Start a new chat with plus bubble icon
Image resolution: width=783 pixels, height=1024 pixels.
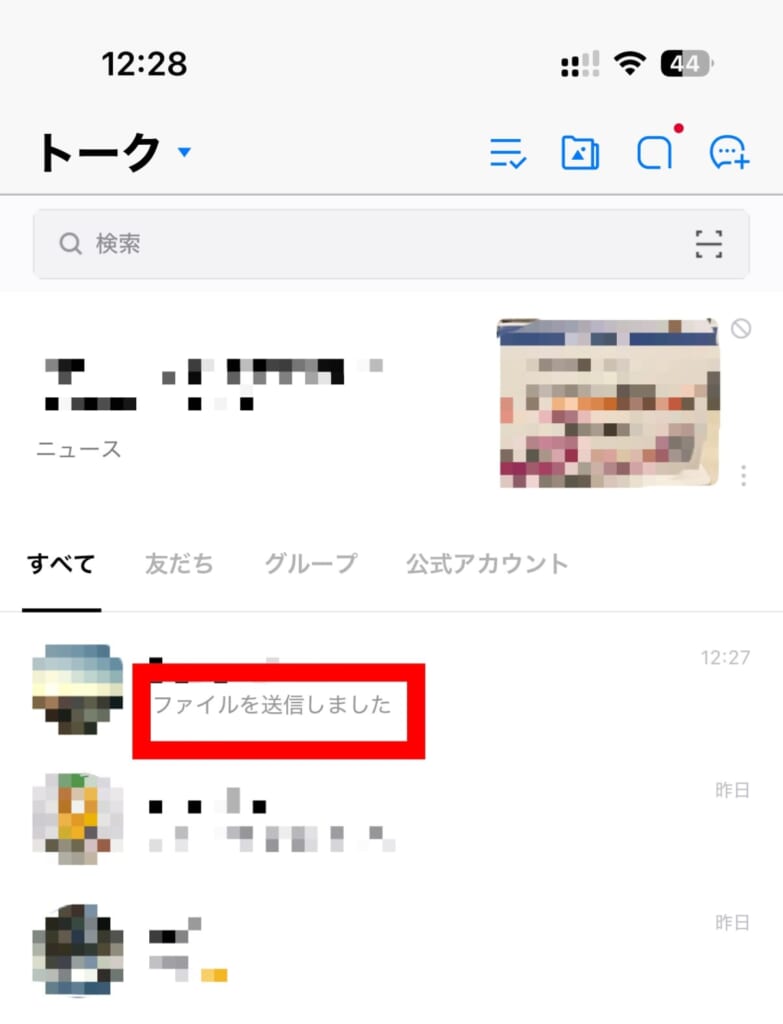pos(729,153)
